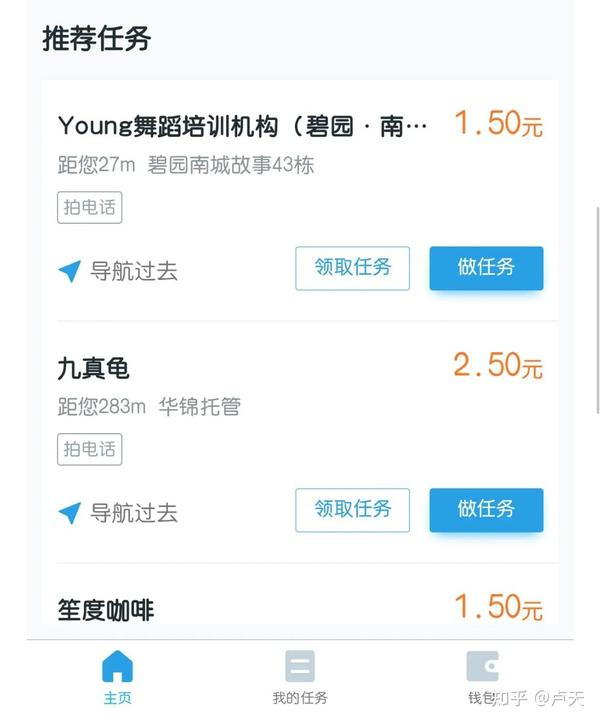
Task: Tap 领取任务 for Young舞蹈培训机构
Action: click(x=352, y=268)
